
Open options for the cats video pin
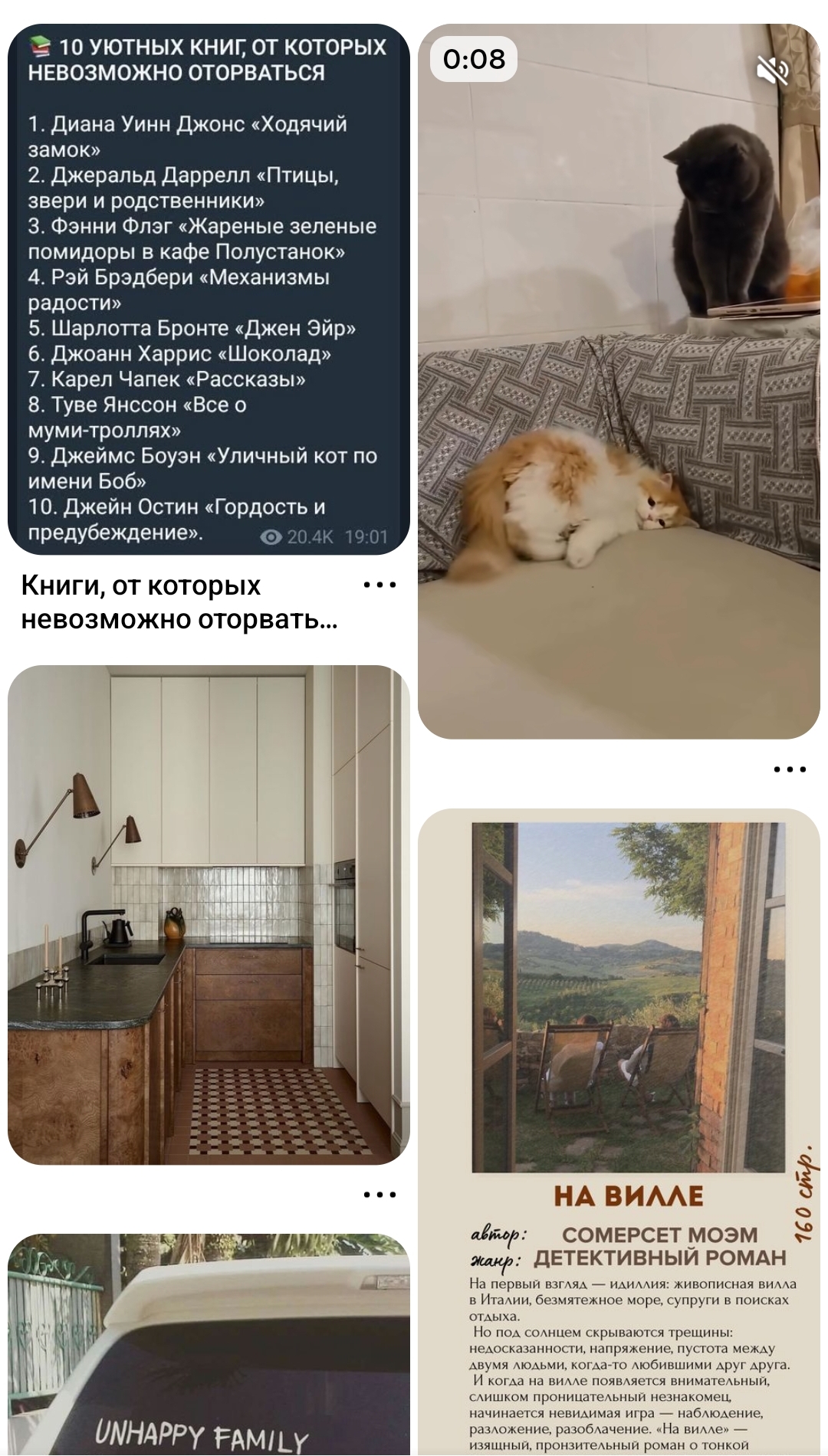[x=790, y=769]
